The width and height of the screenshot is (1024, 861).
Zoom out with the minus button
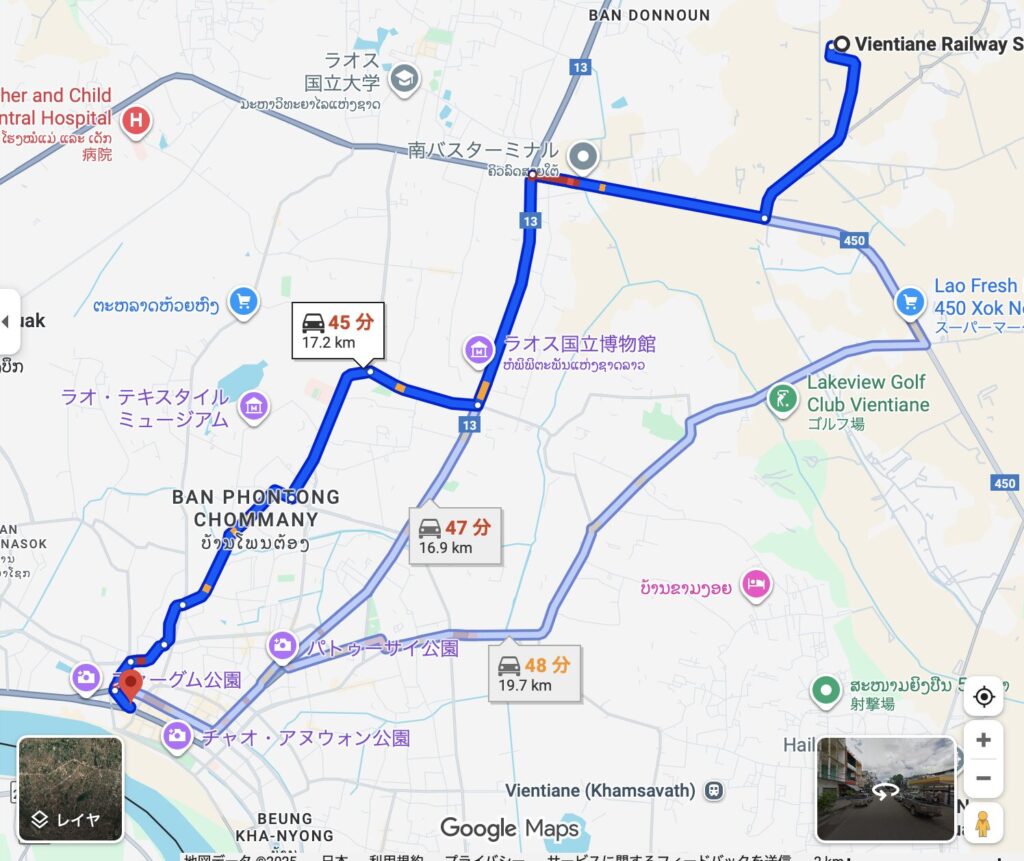[983, 778]
